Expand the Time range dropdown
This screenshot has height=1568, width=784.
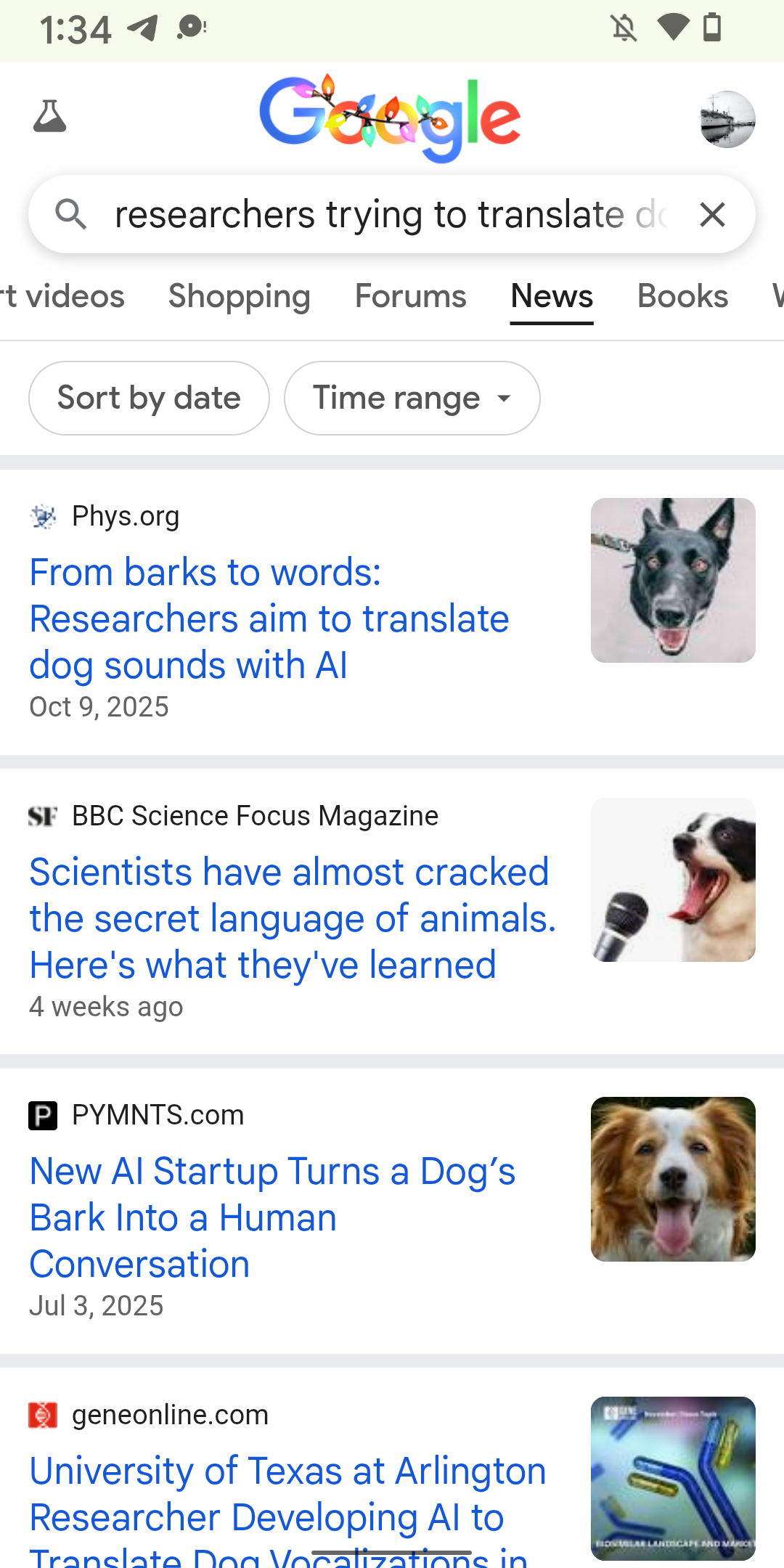412,399
